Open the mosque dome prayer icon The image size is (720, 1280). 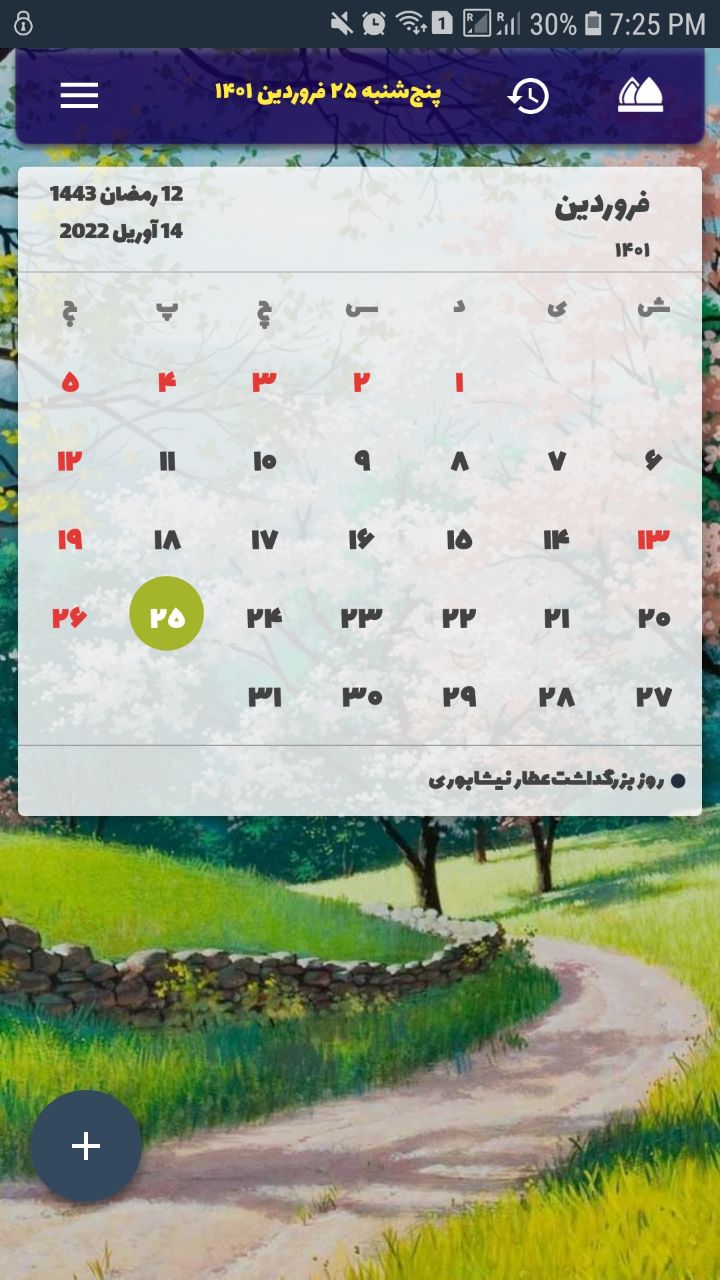coord(641,95)
